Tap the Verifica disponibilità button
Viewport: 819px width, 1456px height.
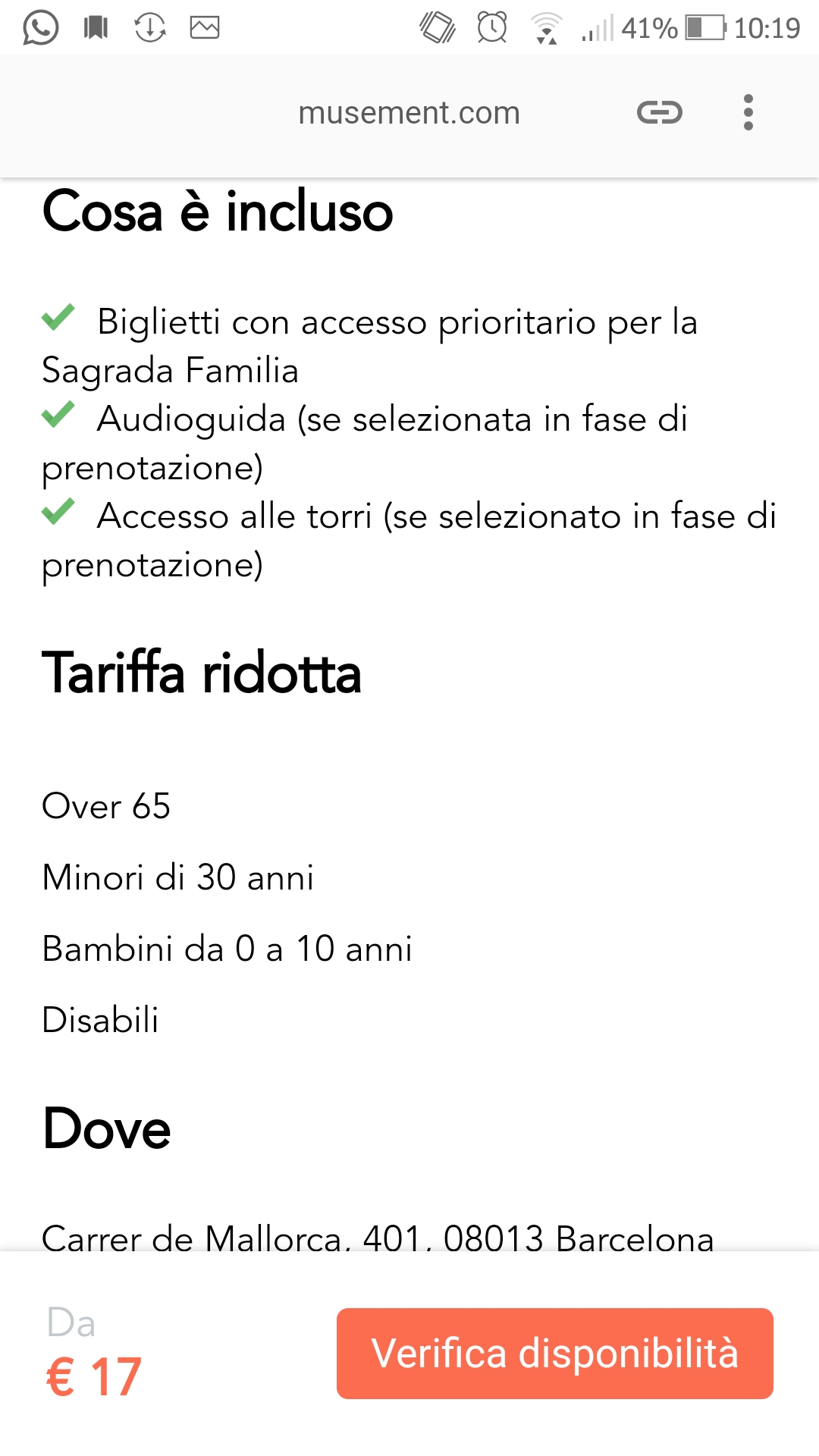click(x=554, y=1354)
